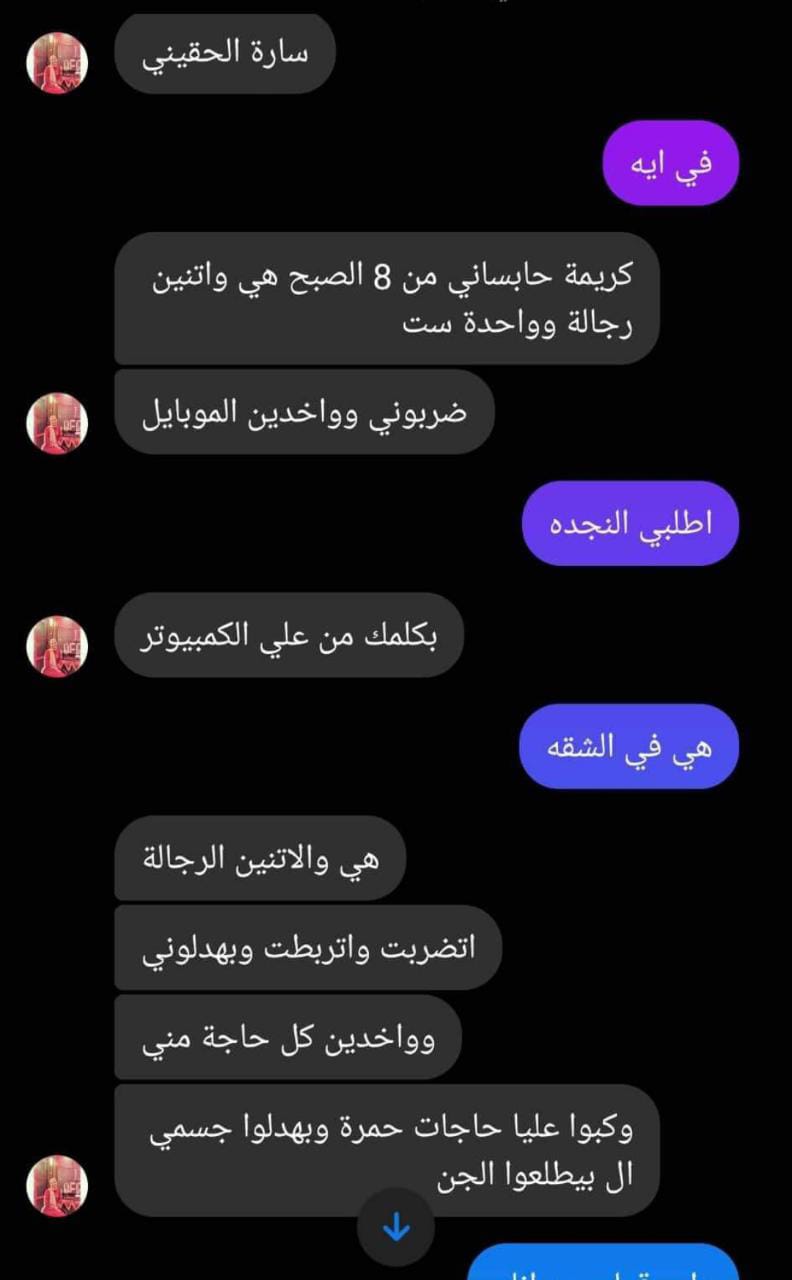This screenshot has height=1280, width=792.
Task: Open sender avatar beside "بكلمك من علي الكمبيوتر"
Action: (57, 646)
